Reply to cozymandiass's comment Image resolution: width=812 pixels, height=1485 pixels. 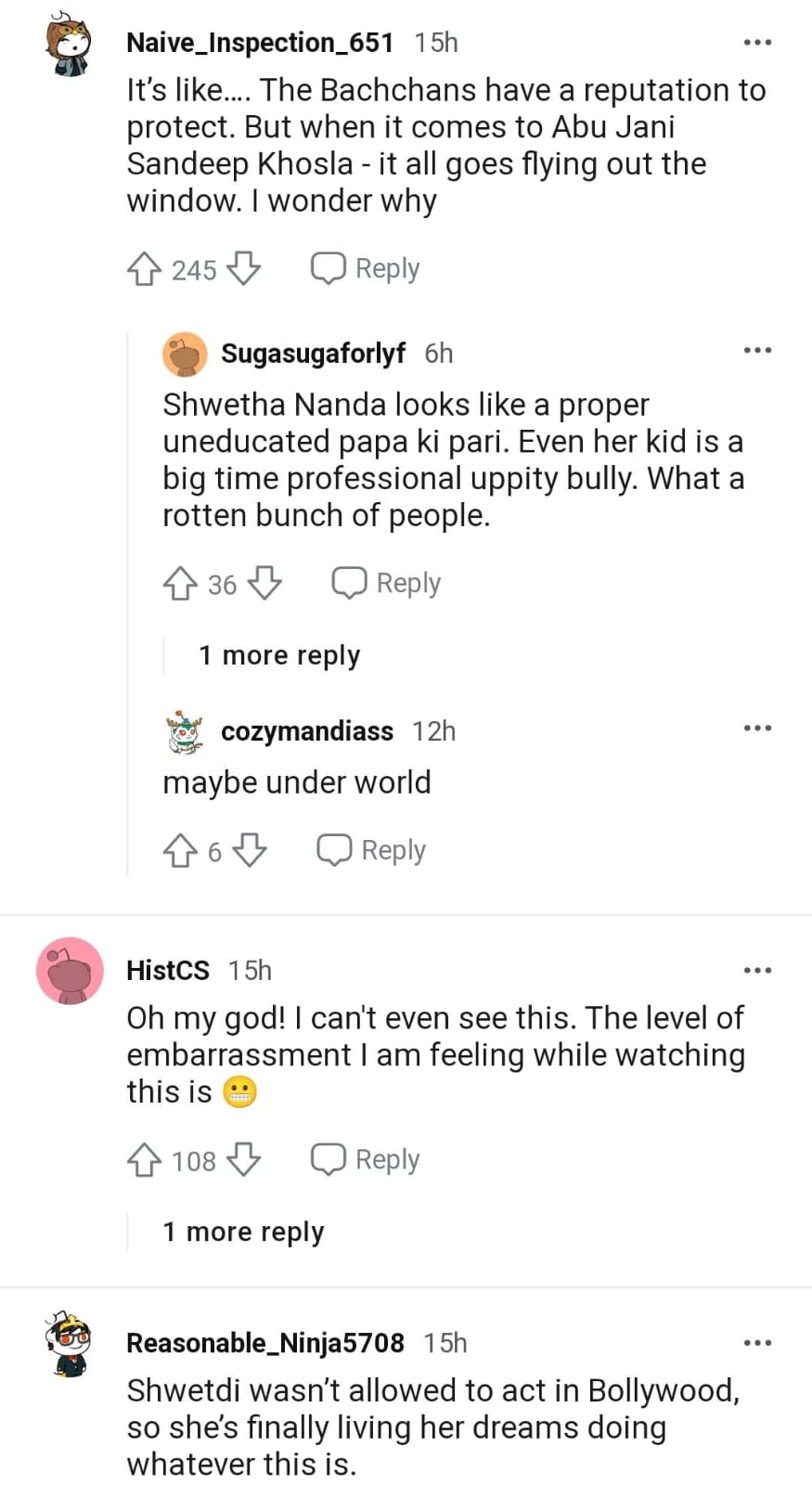pyautogui.click(x=372, y=850)
